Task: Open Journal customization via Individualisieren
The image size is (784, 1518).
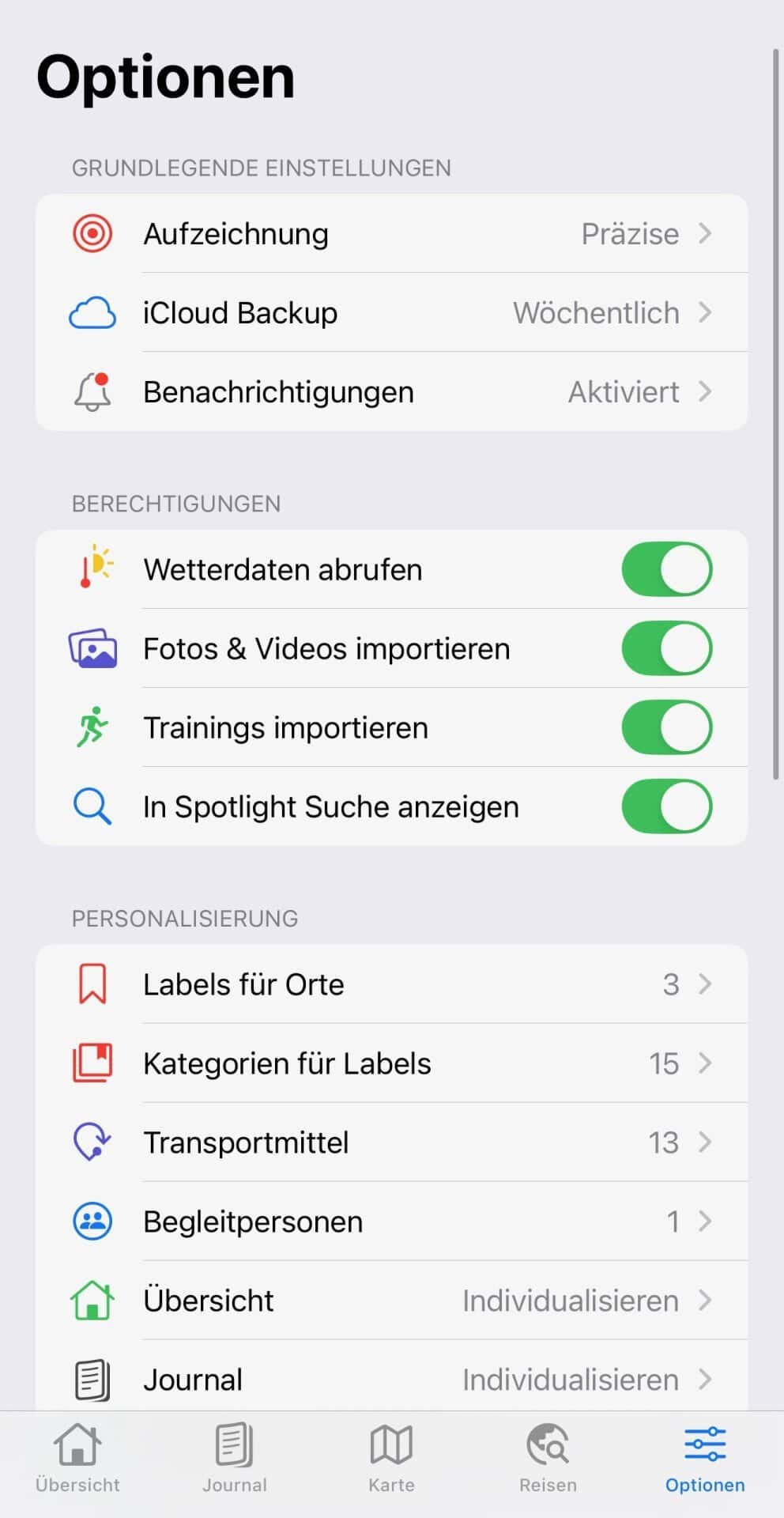Action: tap(571, 1379)
